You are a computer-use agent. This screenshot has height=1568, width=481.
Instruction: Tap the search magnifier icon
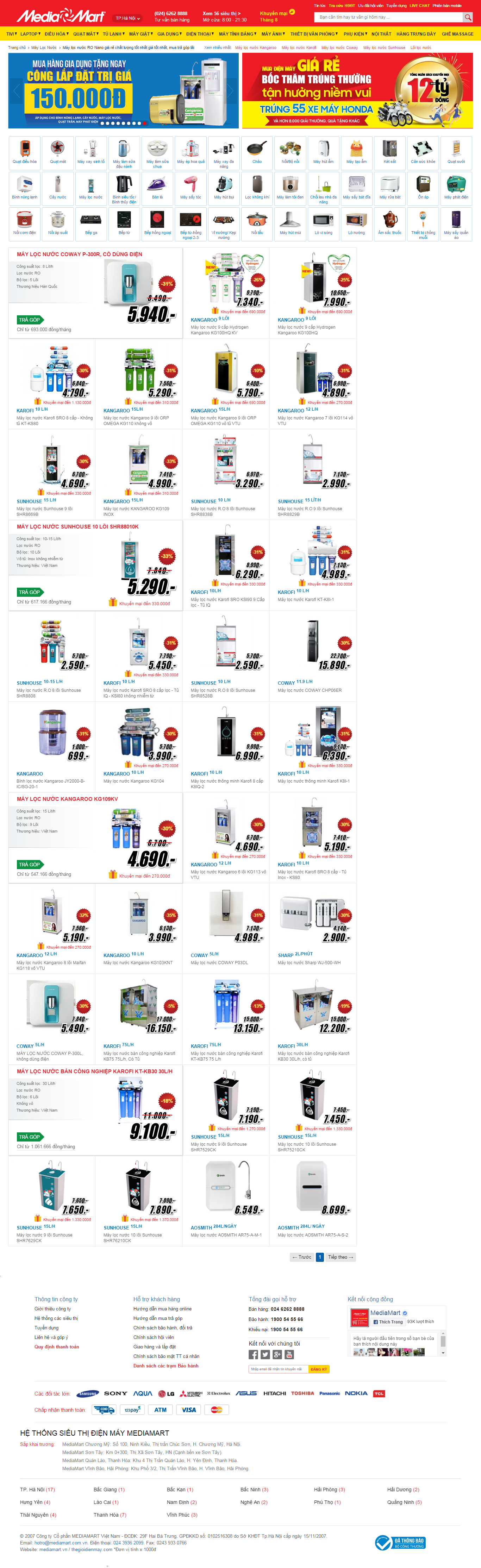(468, 17)
